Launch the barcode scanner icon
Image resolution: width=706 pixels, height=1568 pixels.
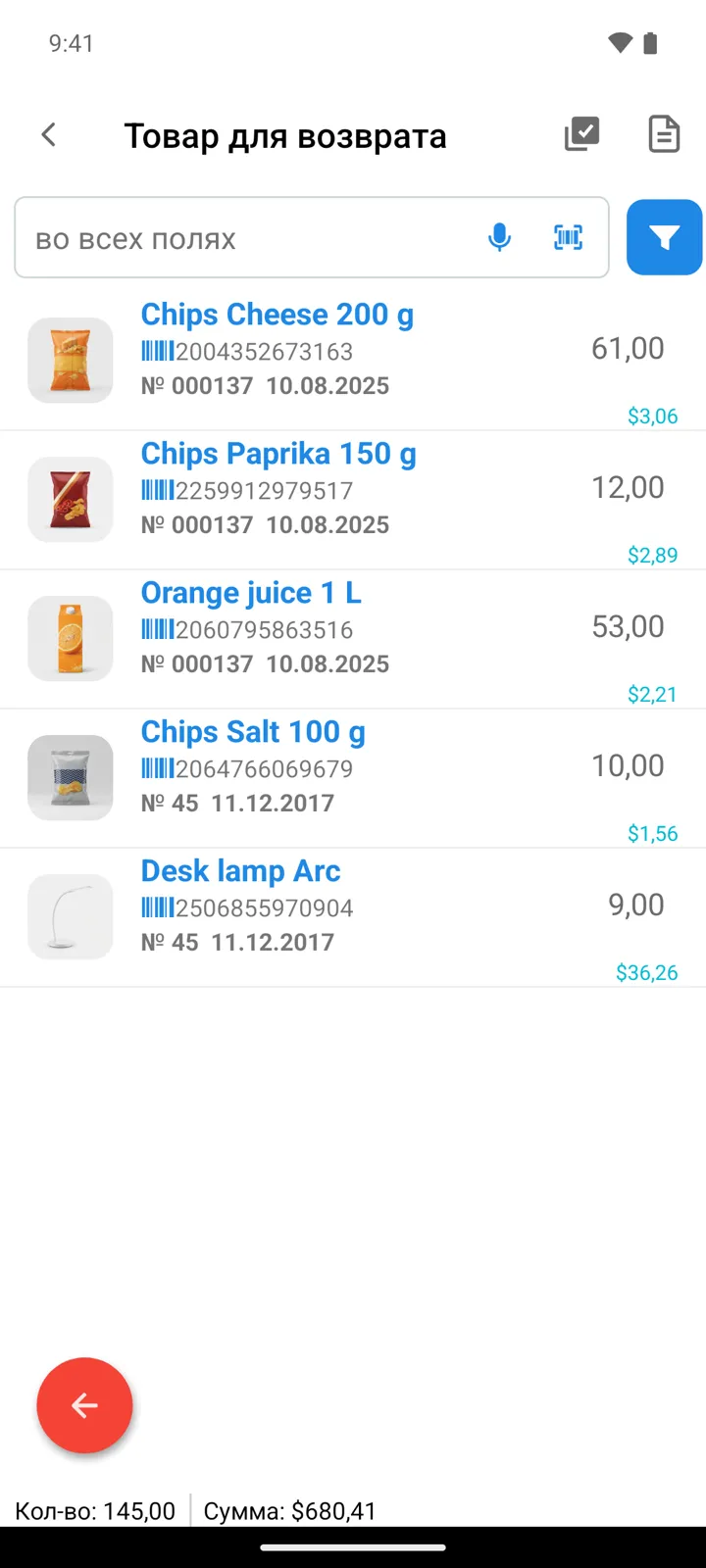[x=569, y=237]
